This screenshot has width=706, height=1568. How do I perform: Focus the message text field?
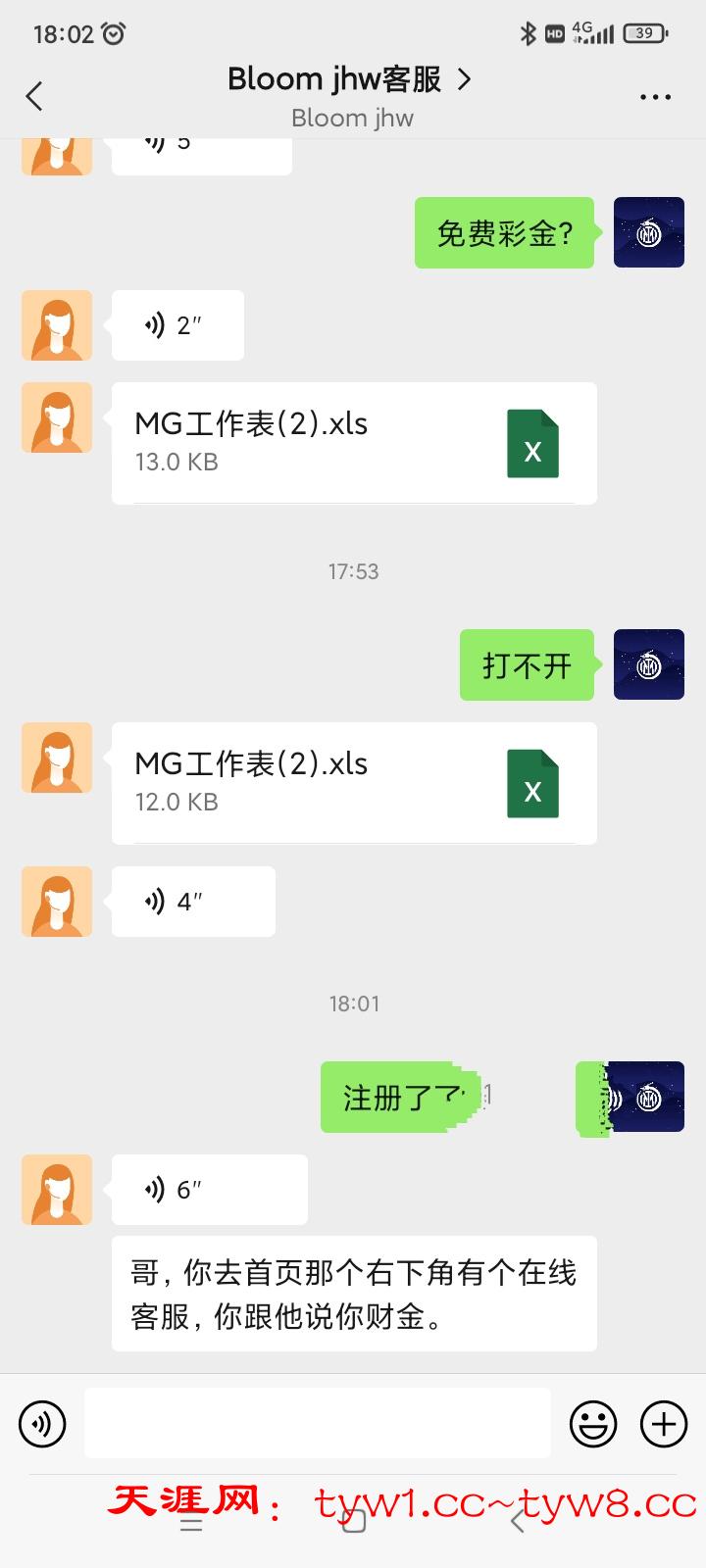pos(317,1423)
